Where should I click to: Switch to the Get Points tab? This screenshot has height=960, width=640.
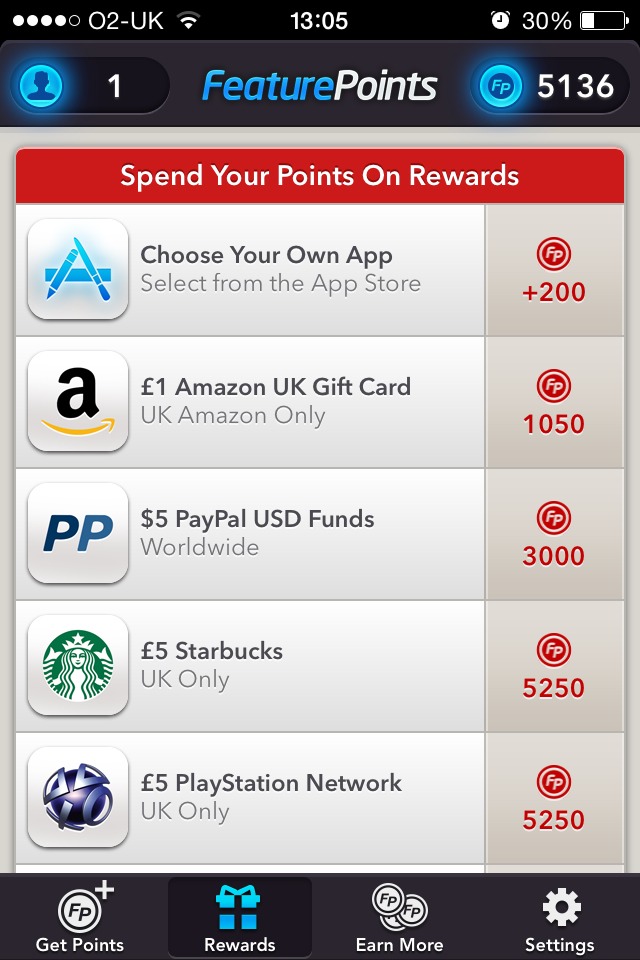click(x=80, y=918)
